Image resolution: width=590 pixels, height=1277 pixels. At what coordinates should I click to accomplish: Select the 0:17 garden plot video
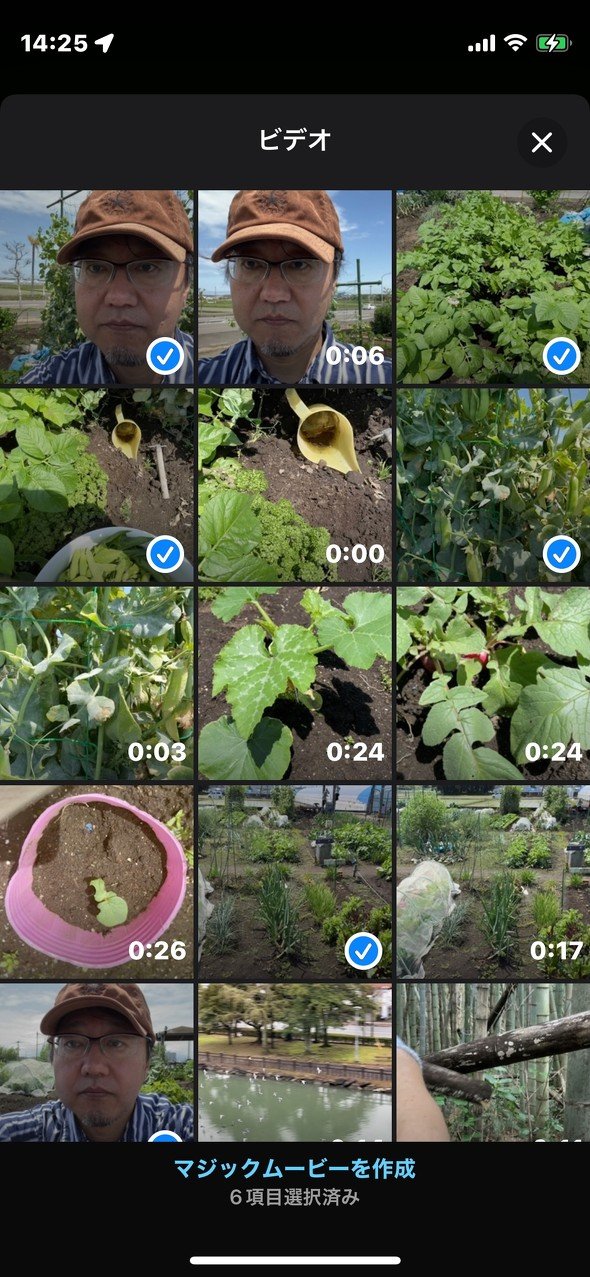point(493,881)
